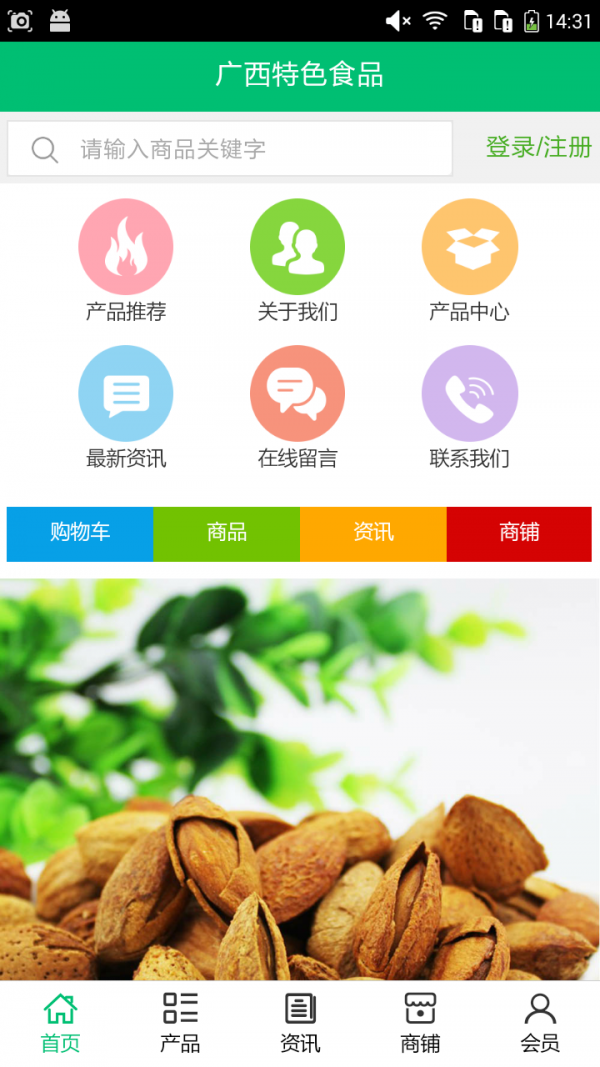Screen dimensions: 600x1067
Task: Open 最新资讯 latest news
Action: (126, 395)
